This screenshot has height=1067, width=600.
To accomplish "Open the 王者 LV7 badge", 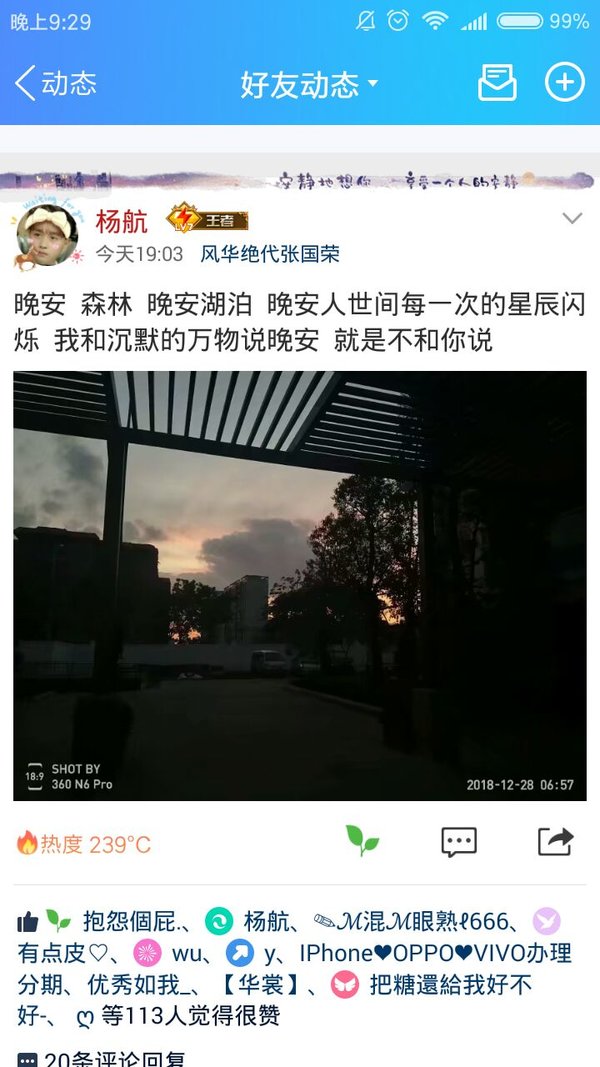I will (207, 219).
